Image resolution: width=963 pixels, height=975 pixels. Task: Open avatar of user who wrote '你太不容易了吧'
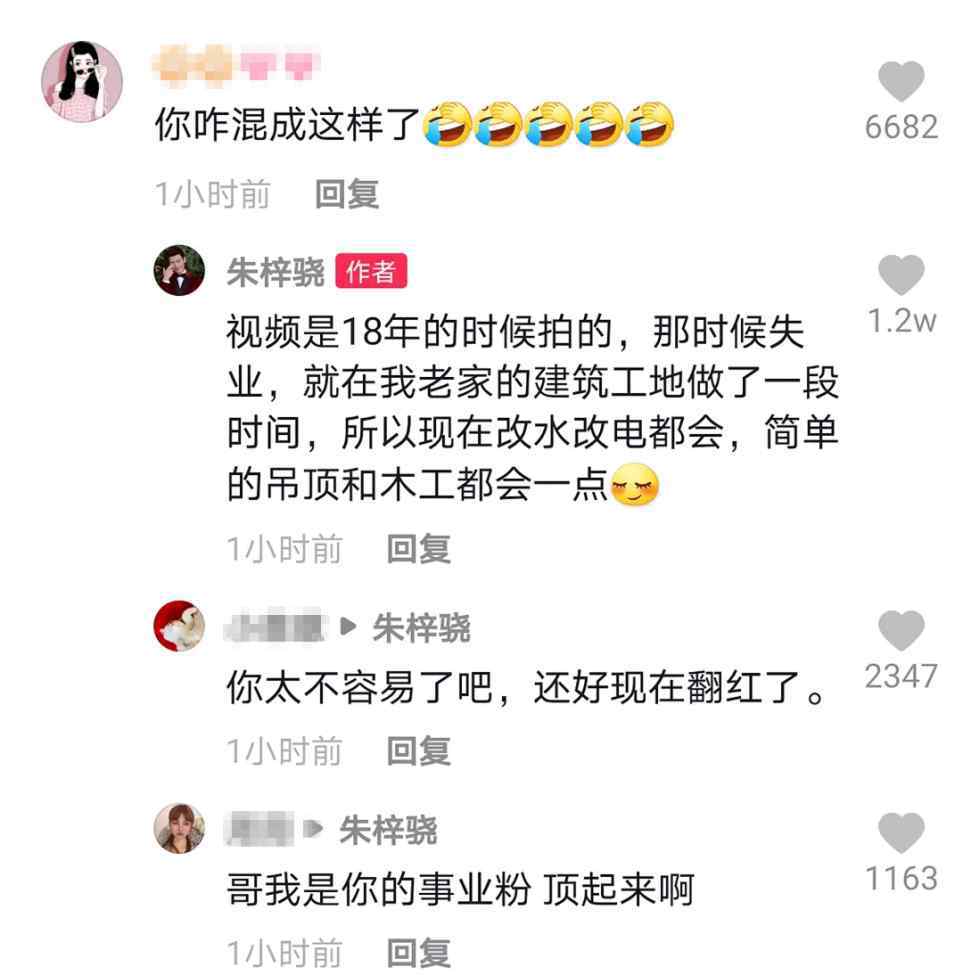point(179,627)
